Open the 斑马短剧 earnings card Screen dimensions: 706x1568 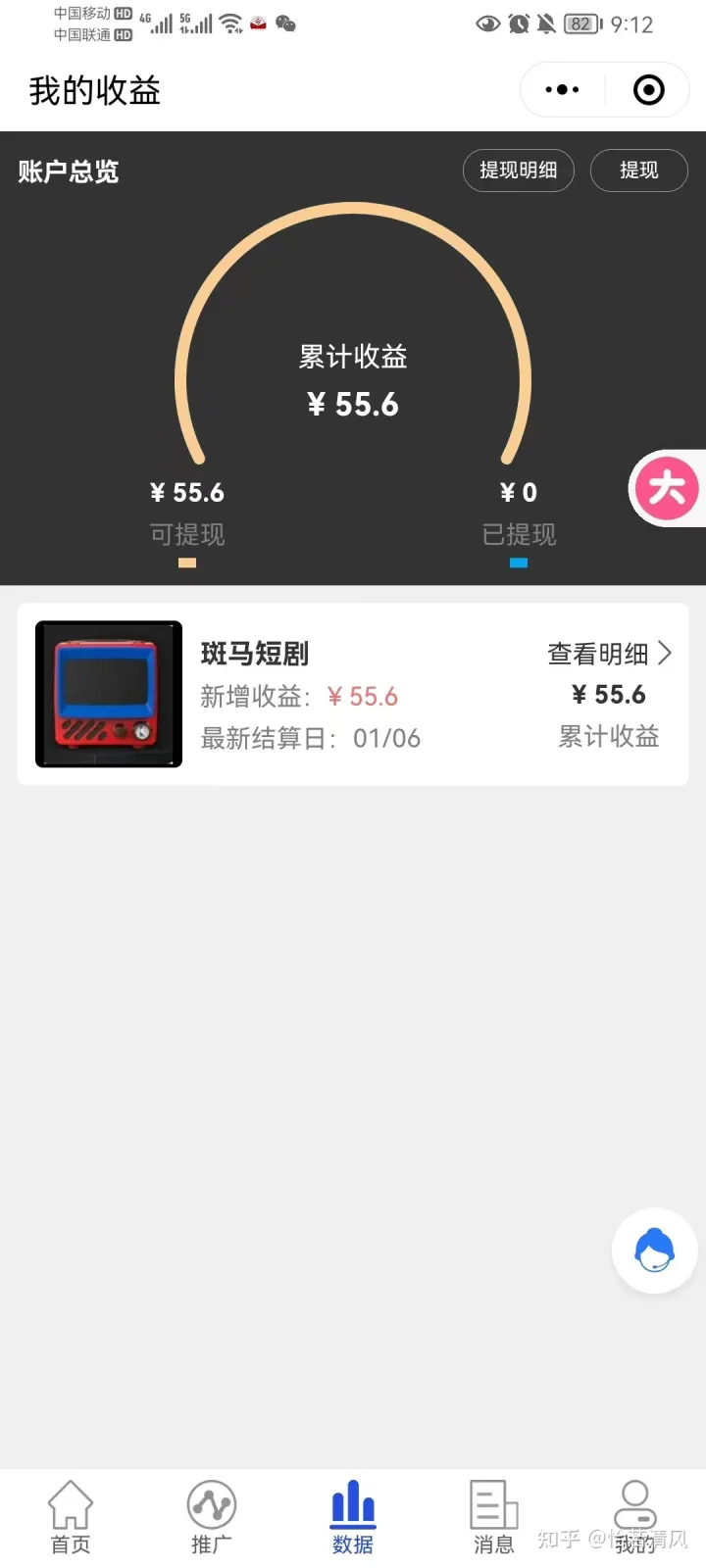(x=353, y=694)
